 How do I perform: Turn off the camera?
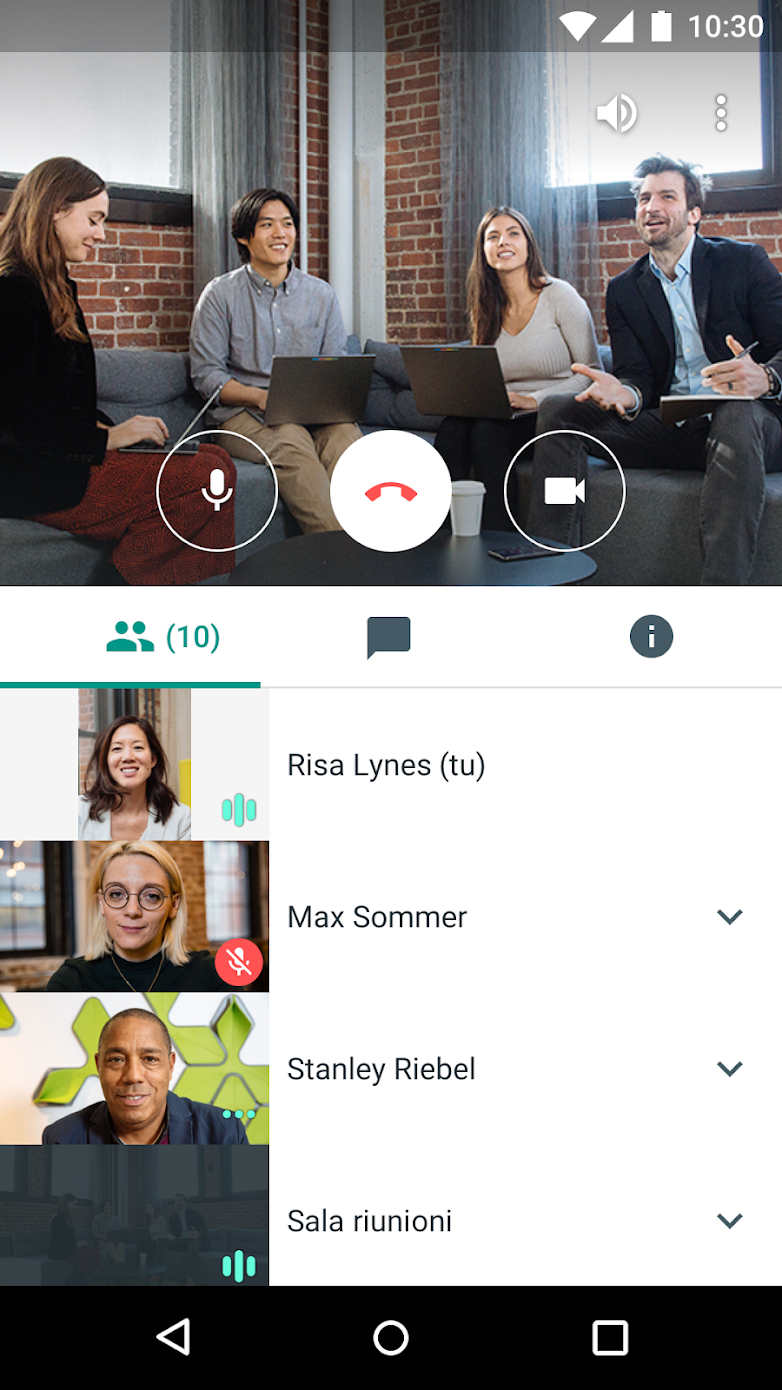pyautogui.click(x=564, y=491)
